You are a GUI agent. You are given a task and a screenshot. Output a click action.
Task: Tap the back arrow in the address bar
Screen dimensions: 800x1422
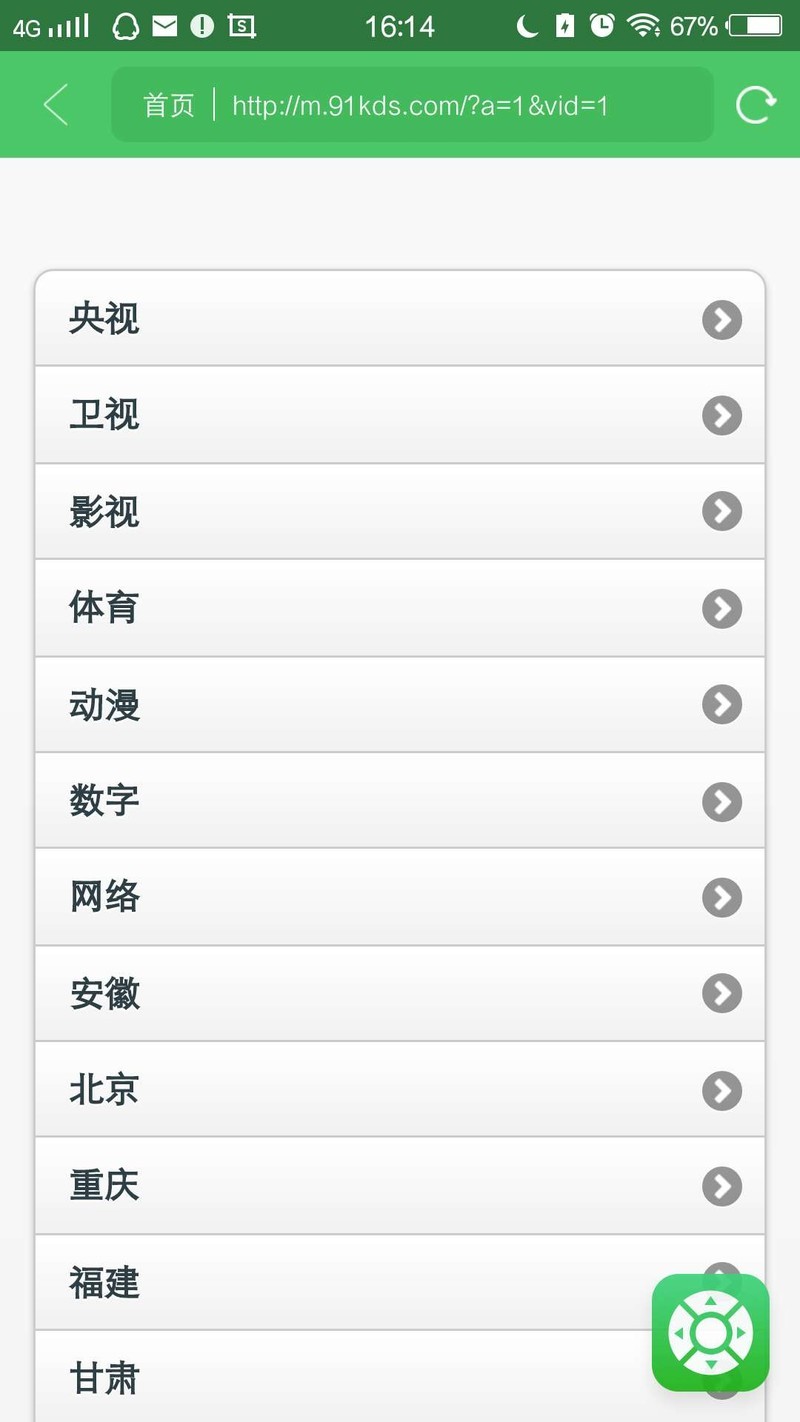coord(55,104)
